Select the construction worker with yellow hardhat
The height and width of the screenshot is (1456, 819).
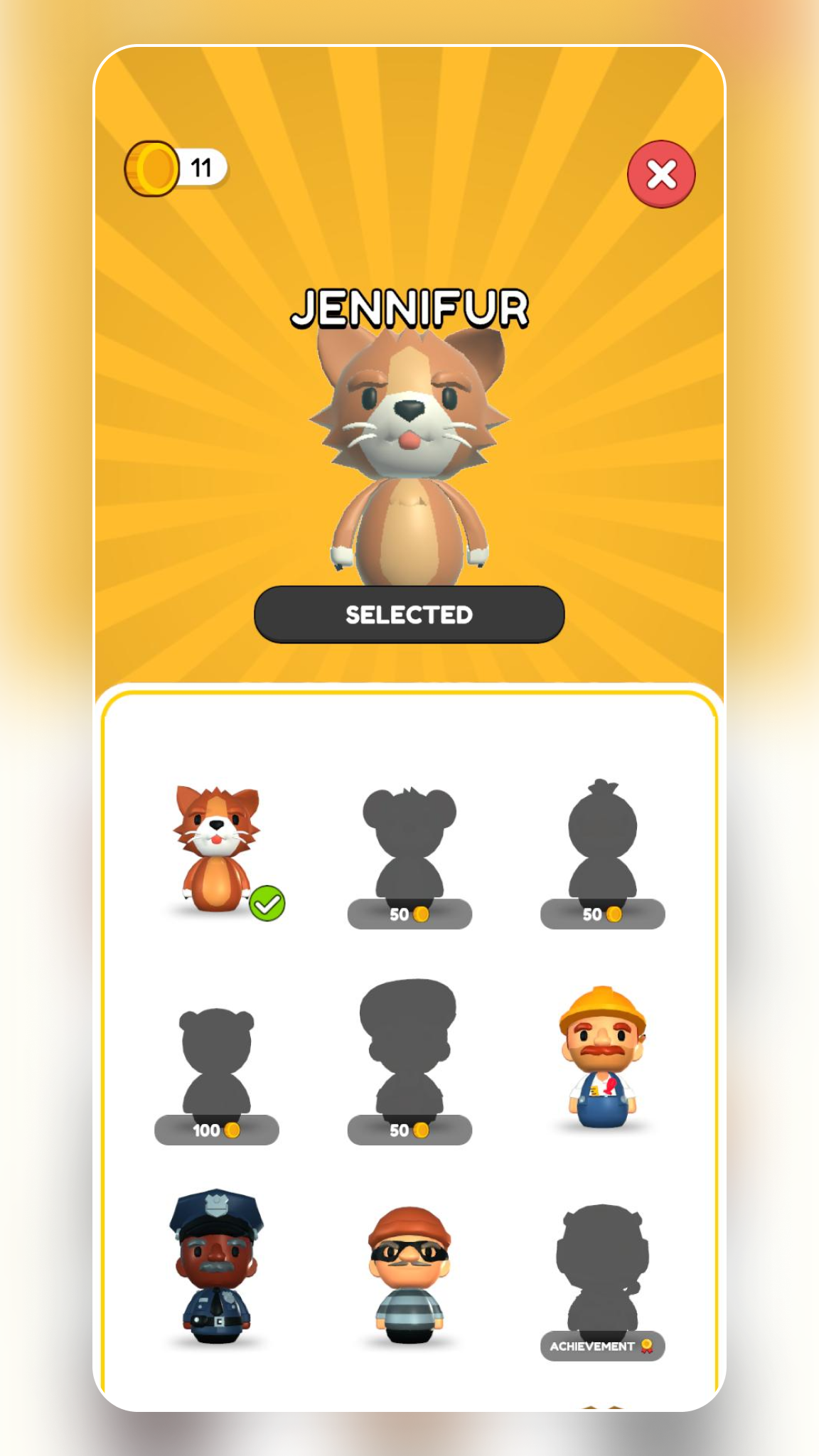pyautogui.click(x=602, y=1059)
